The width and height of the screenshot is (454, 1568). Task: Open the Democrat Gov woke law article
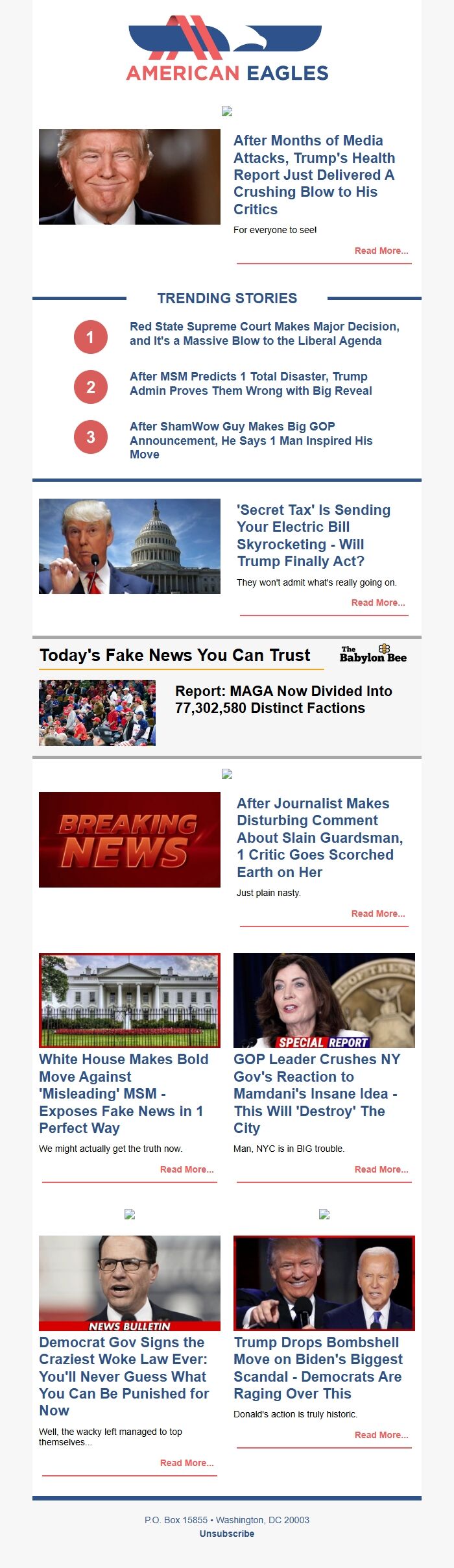click(123, 1376)
